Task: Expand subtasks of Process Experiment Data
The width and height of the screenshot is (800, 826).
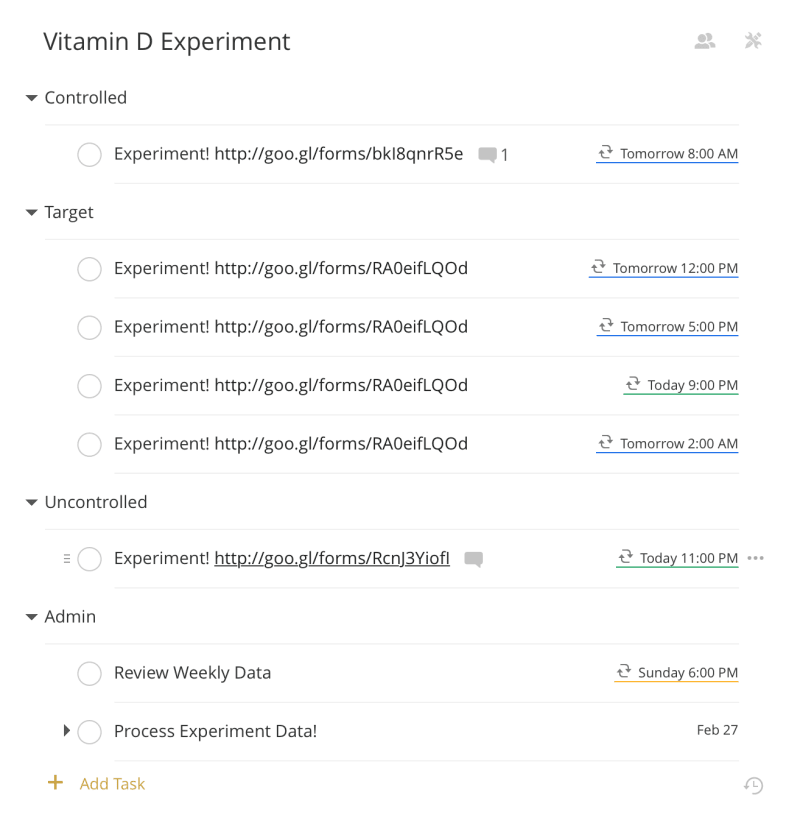Action: click(x=65, y=731)
